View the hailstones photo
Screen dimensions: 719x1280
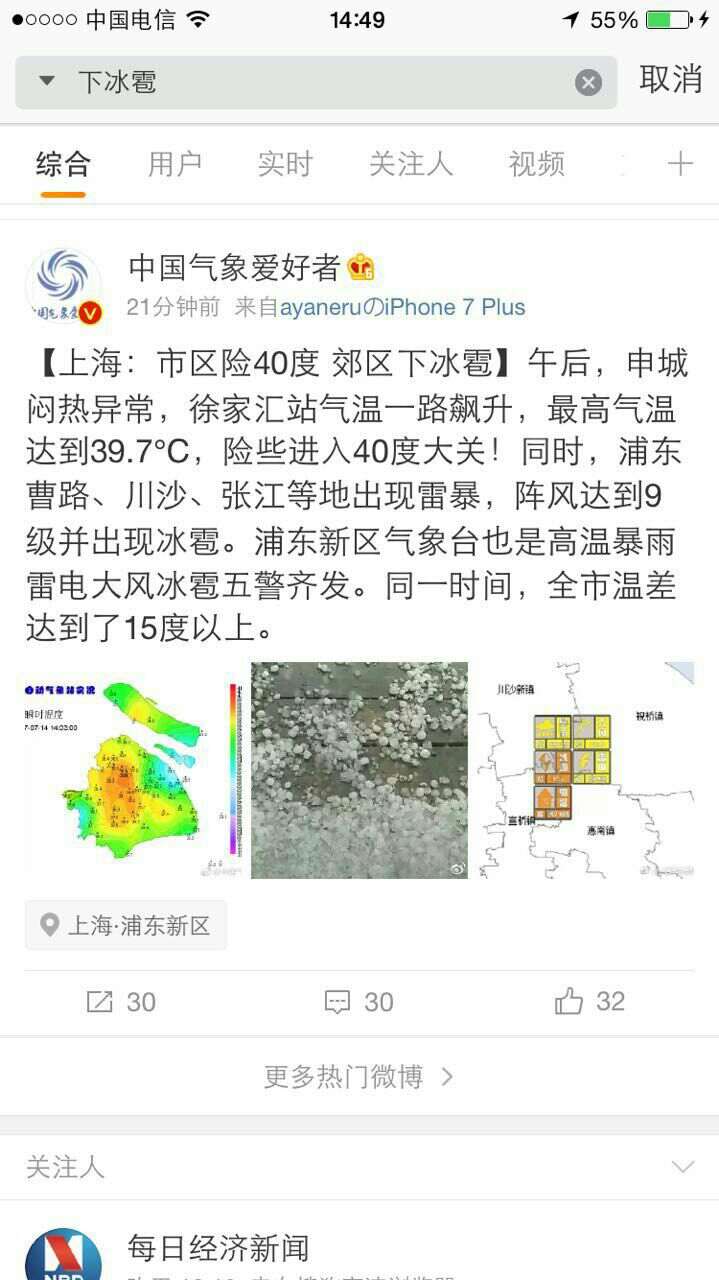point(359,770)
